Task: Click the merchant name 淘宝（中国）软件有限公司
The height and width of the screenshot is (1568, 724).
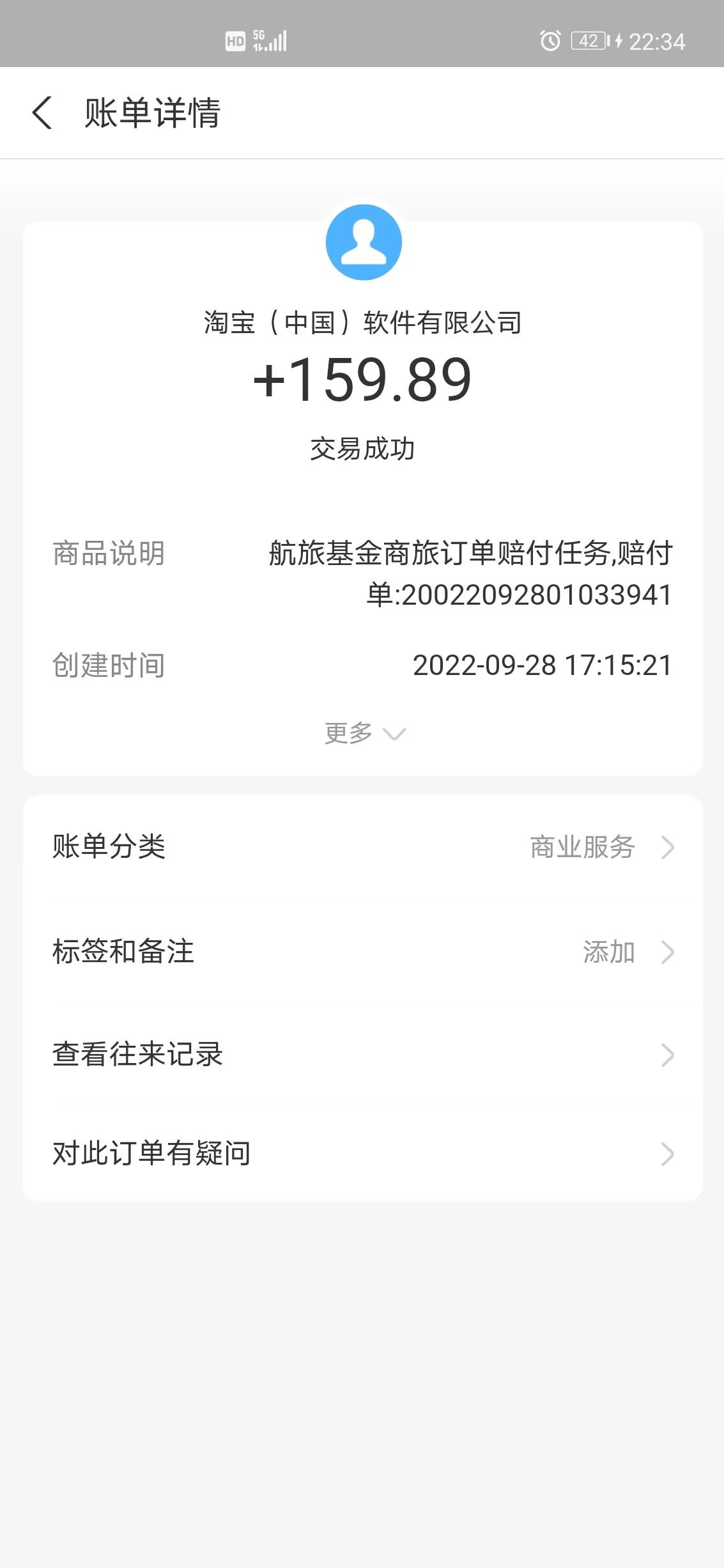Action: pos(362,322)
